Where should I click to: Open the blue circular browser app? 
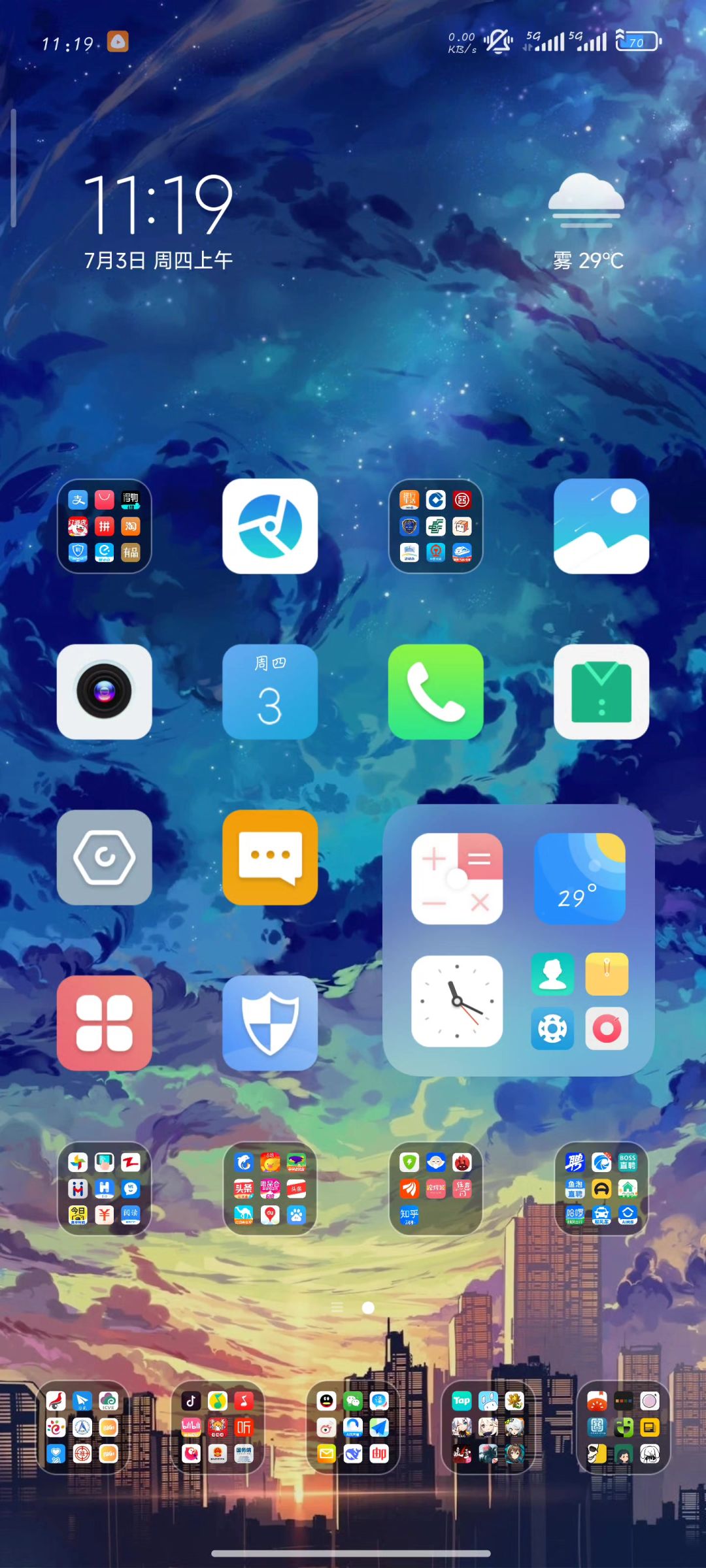tap(270, 527)
